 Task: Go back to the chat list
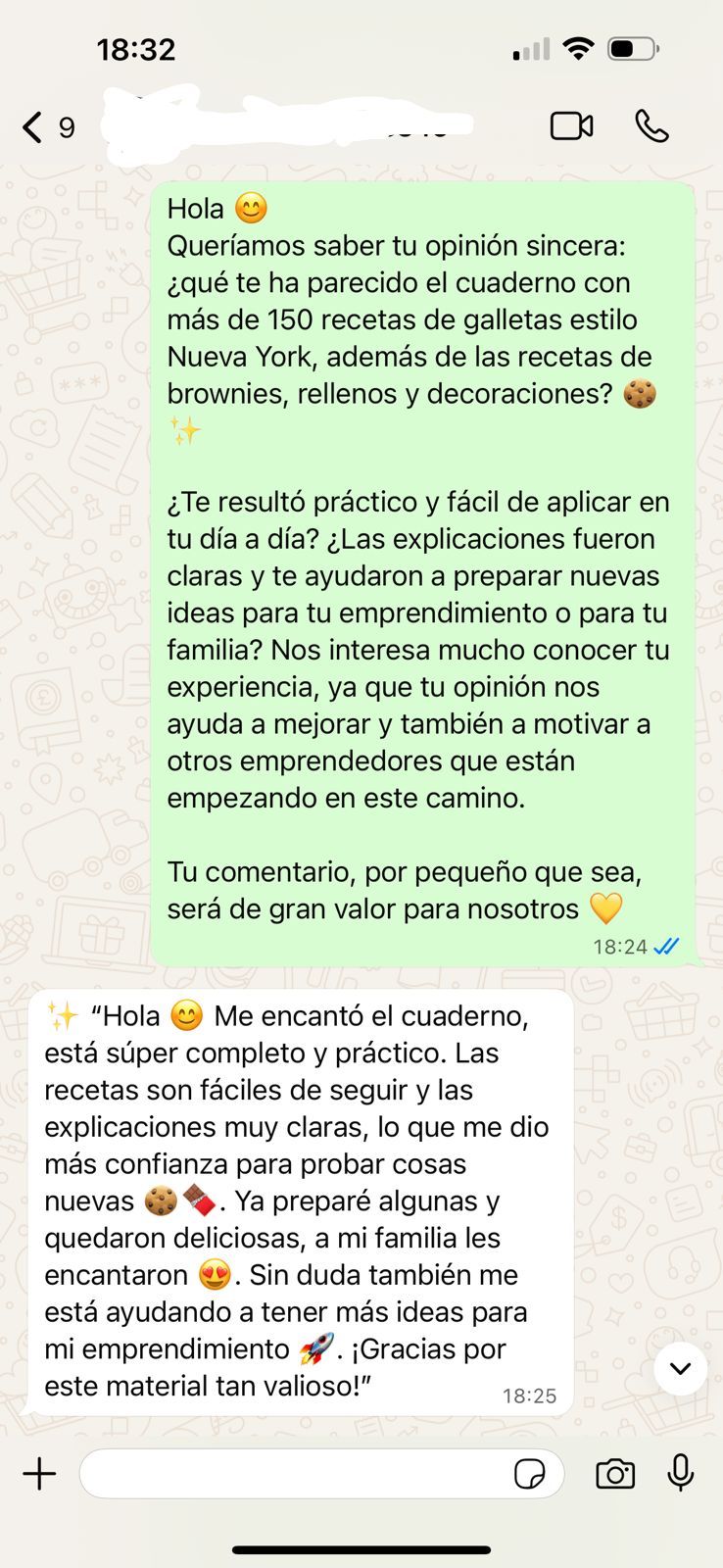click(34, 127)
